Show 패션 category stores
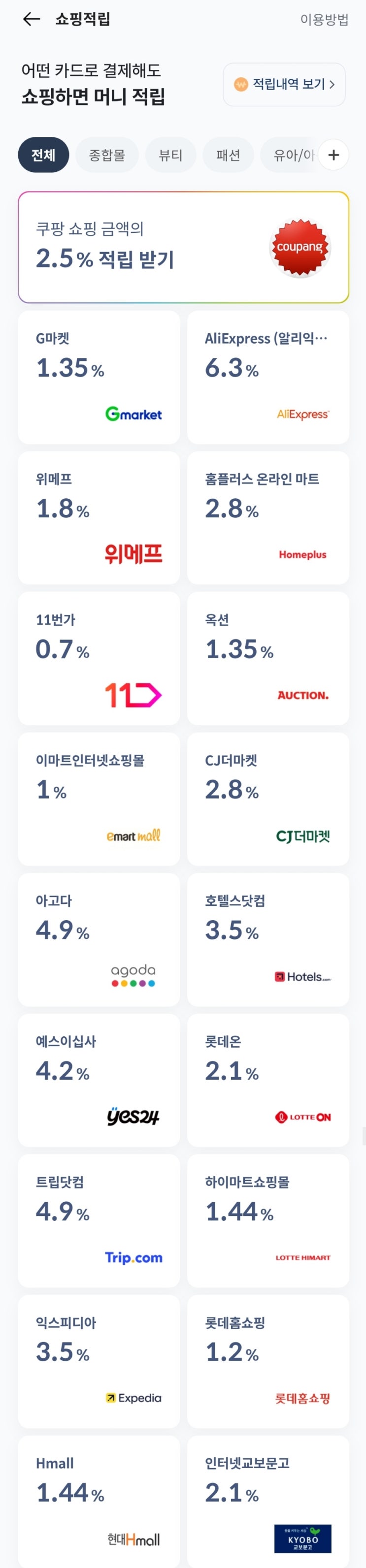The height and width of the screenshot is (1568, 366). pos(228,155)
